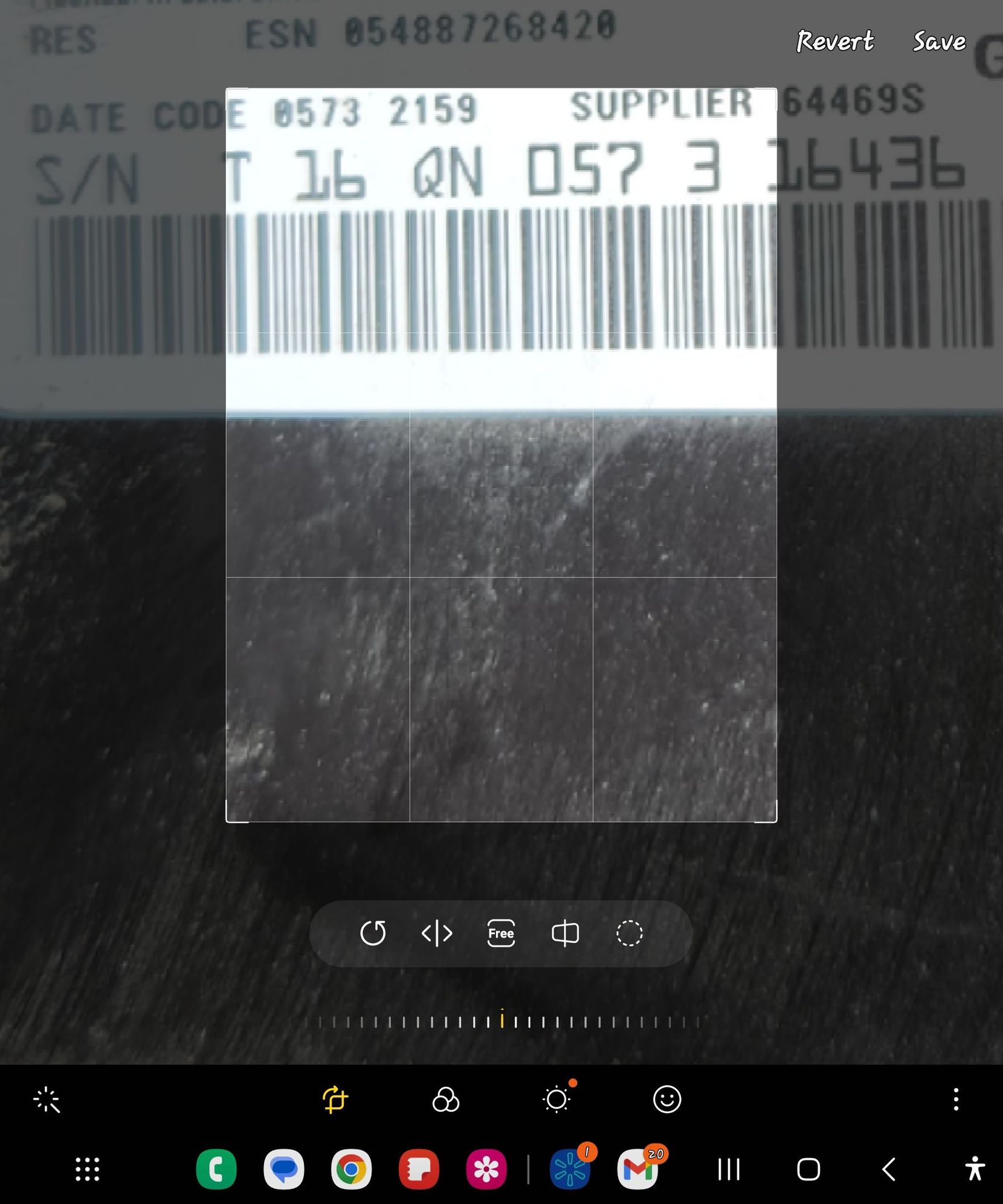Open the brightness adjustment tab
Viewport: 1003px width, 1204px height.
[x=556, y=1099]
